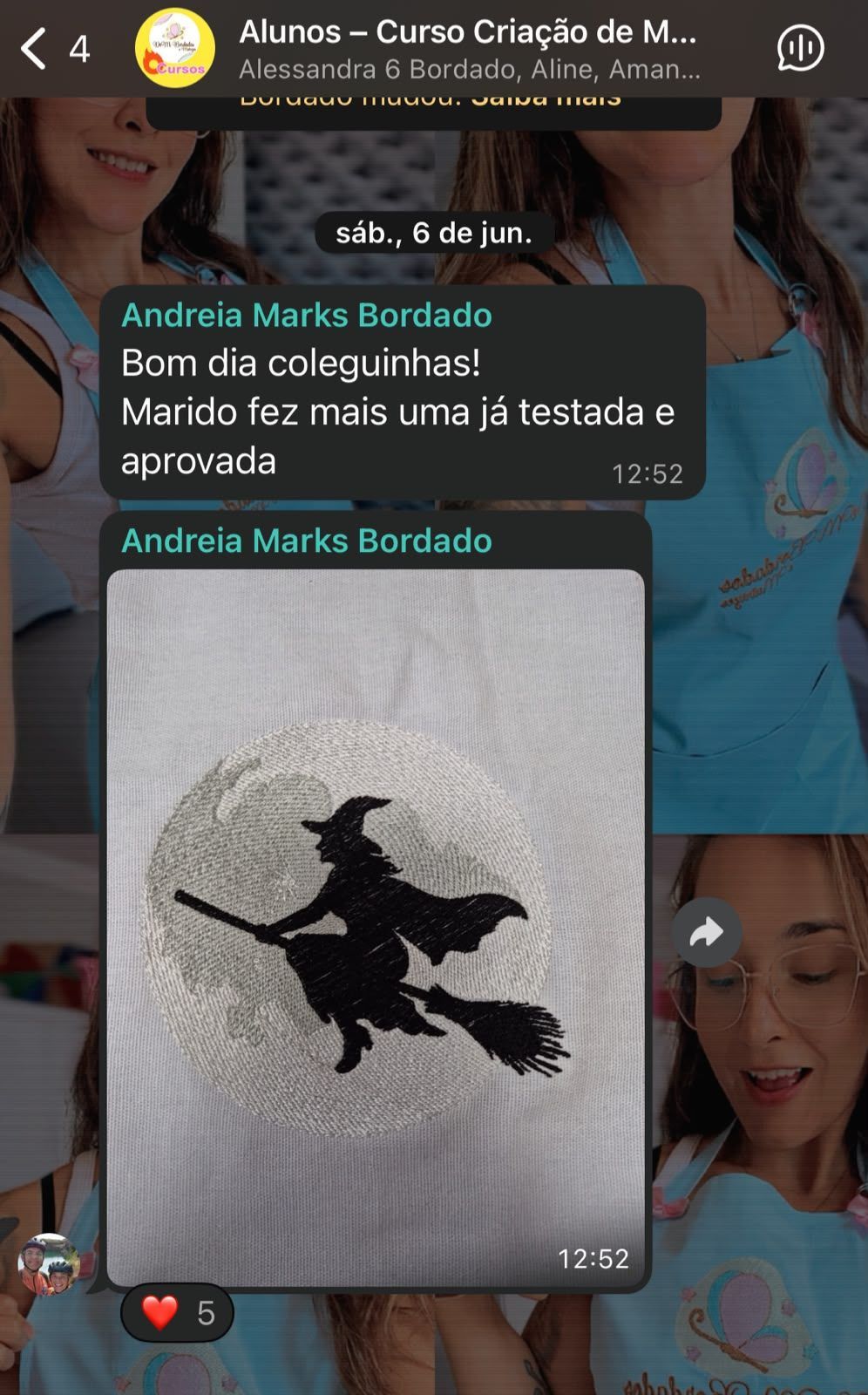Open Andreia Marks Bordado's name on text message
Screen dimensions: 868x1395
(x=307, y=315)
